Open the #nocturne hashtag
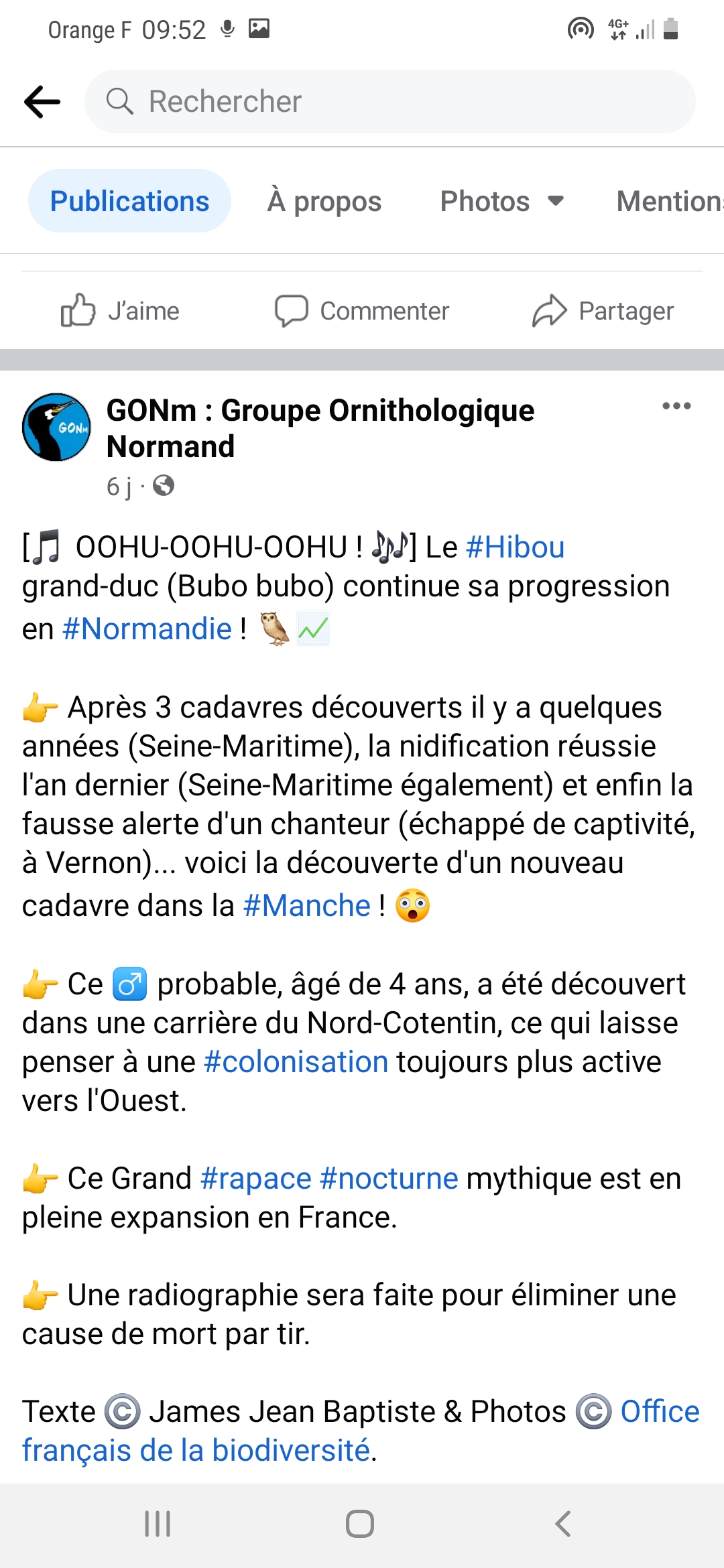 click(389, 1179)
